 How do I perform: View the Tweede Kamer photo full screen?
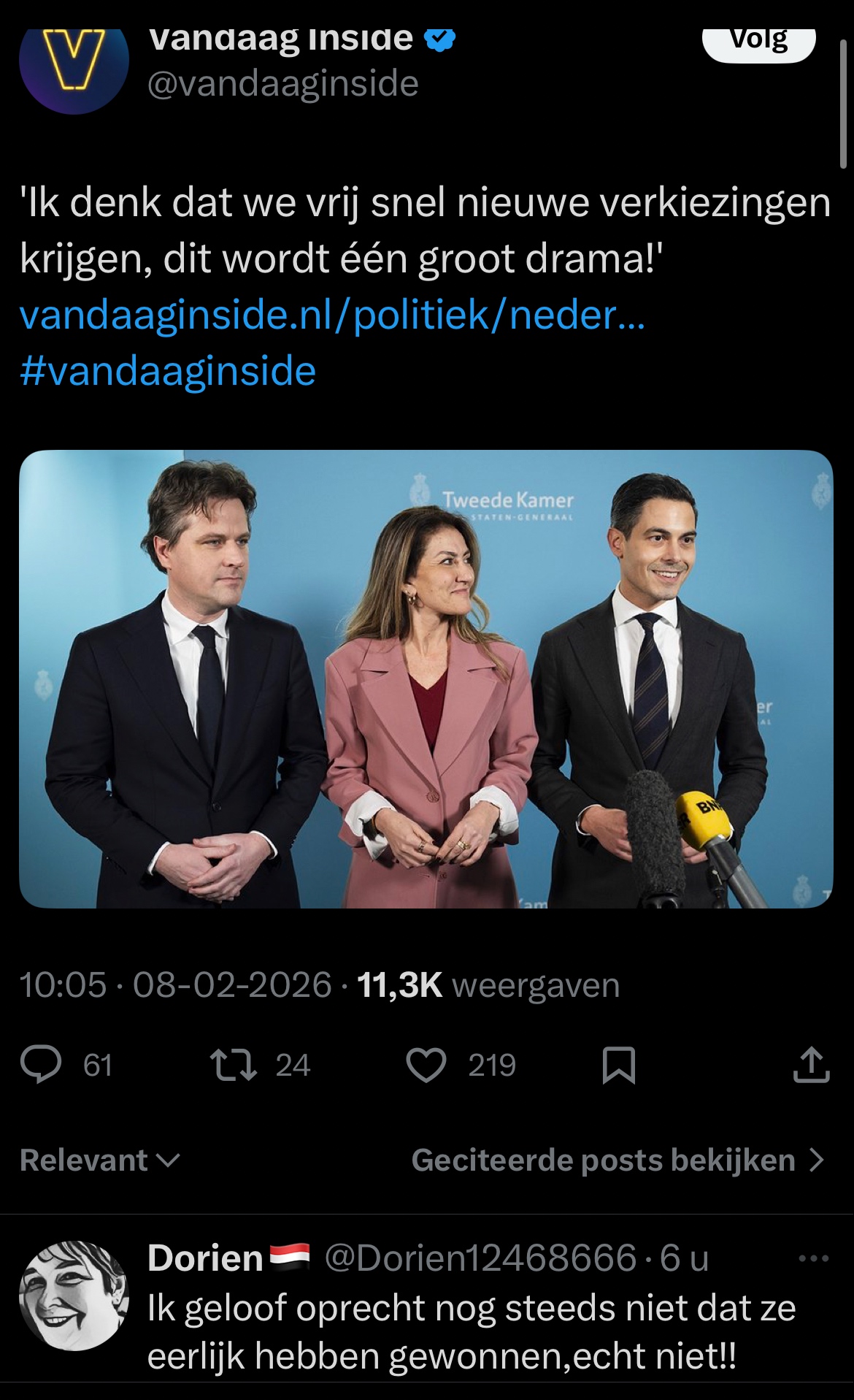click(x=426, y=678)
